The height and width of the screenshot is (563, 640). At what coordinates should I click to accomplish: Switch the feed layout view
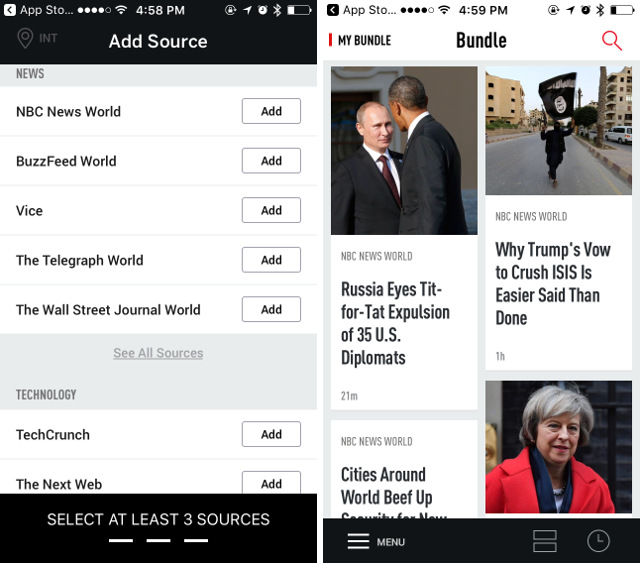click(544, 541)
